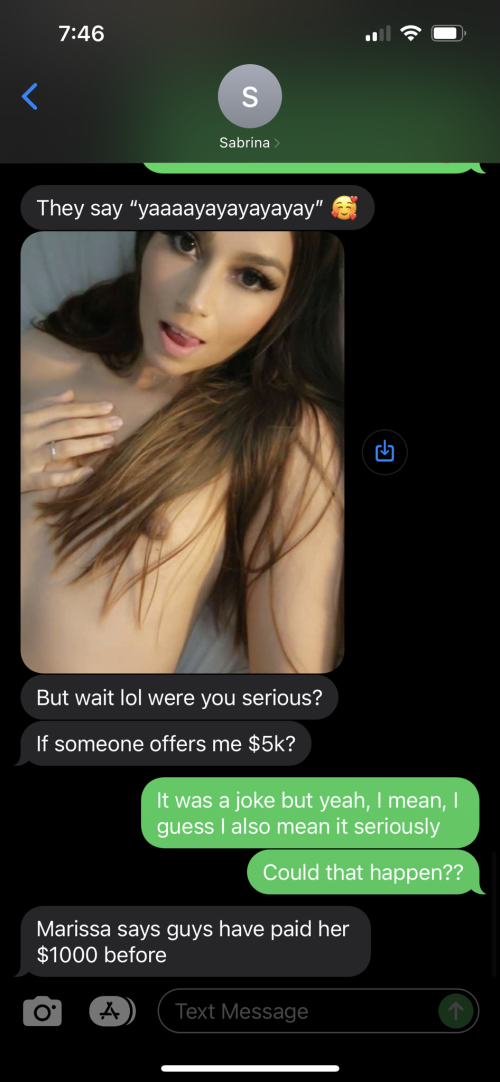Open the camera to attach a photo
Viewport: 500px width, 1082px height.
(42, 1012)
